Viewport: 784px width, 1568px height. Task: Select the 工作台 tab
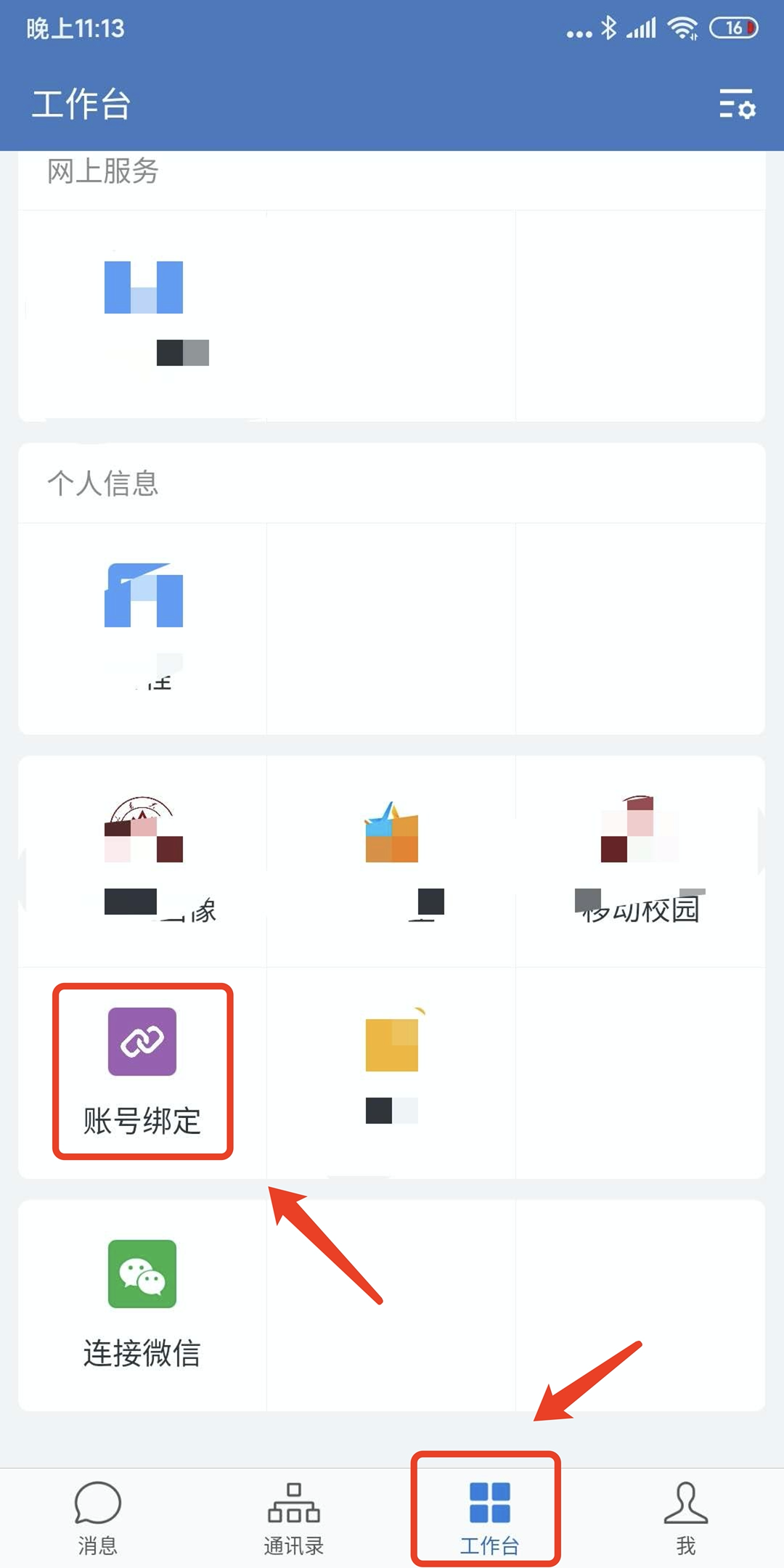(490, 1519)
